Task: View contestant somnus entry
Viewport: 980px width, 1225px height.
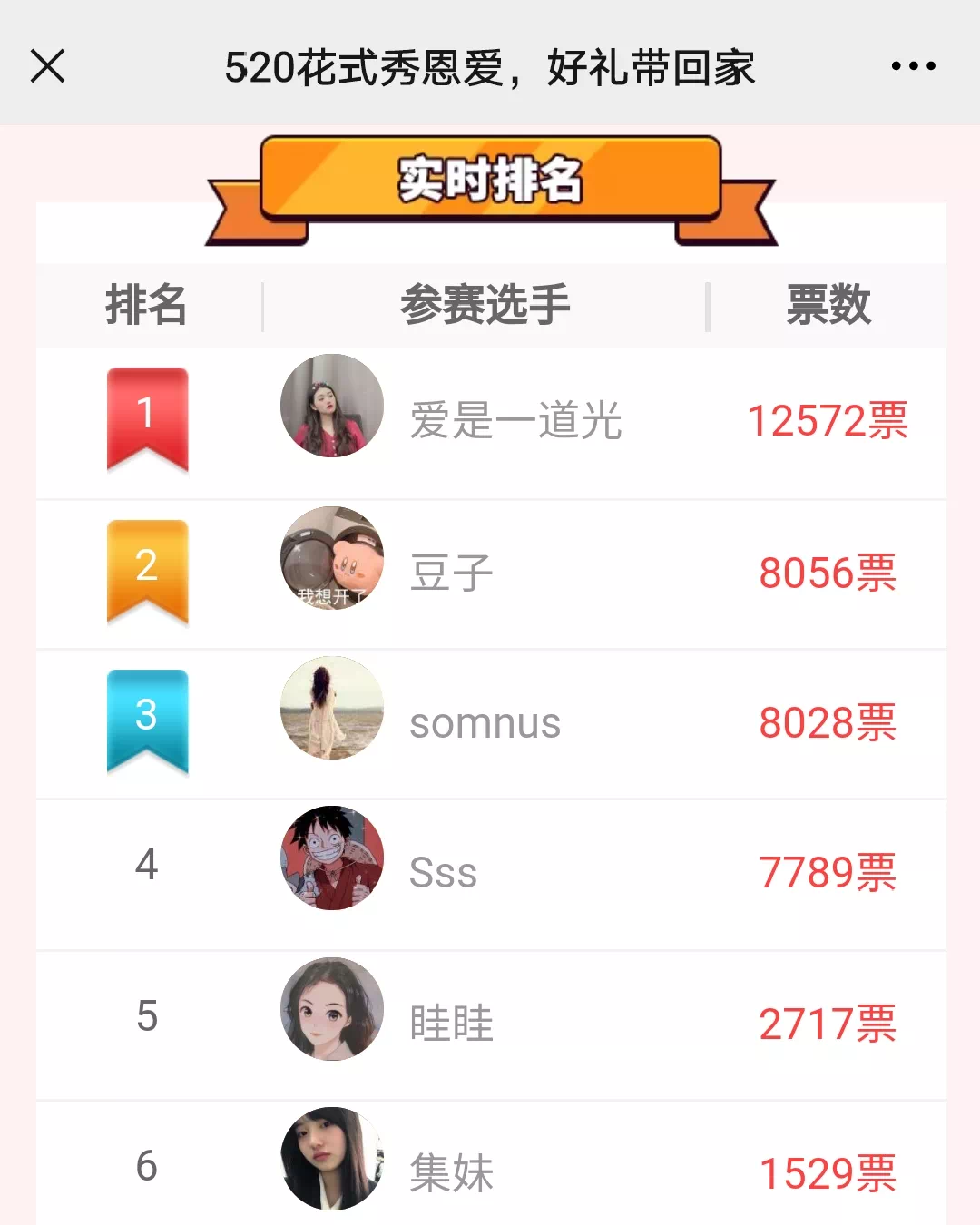Action: pos(485,723)
